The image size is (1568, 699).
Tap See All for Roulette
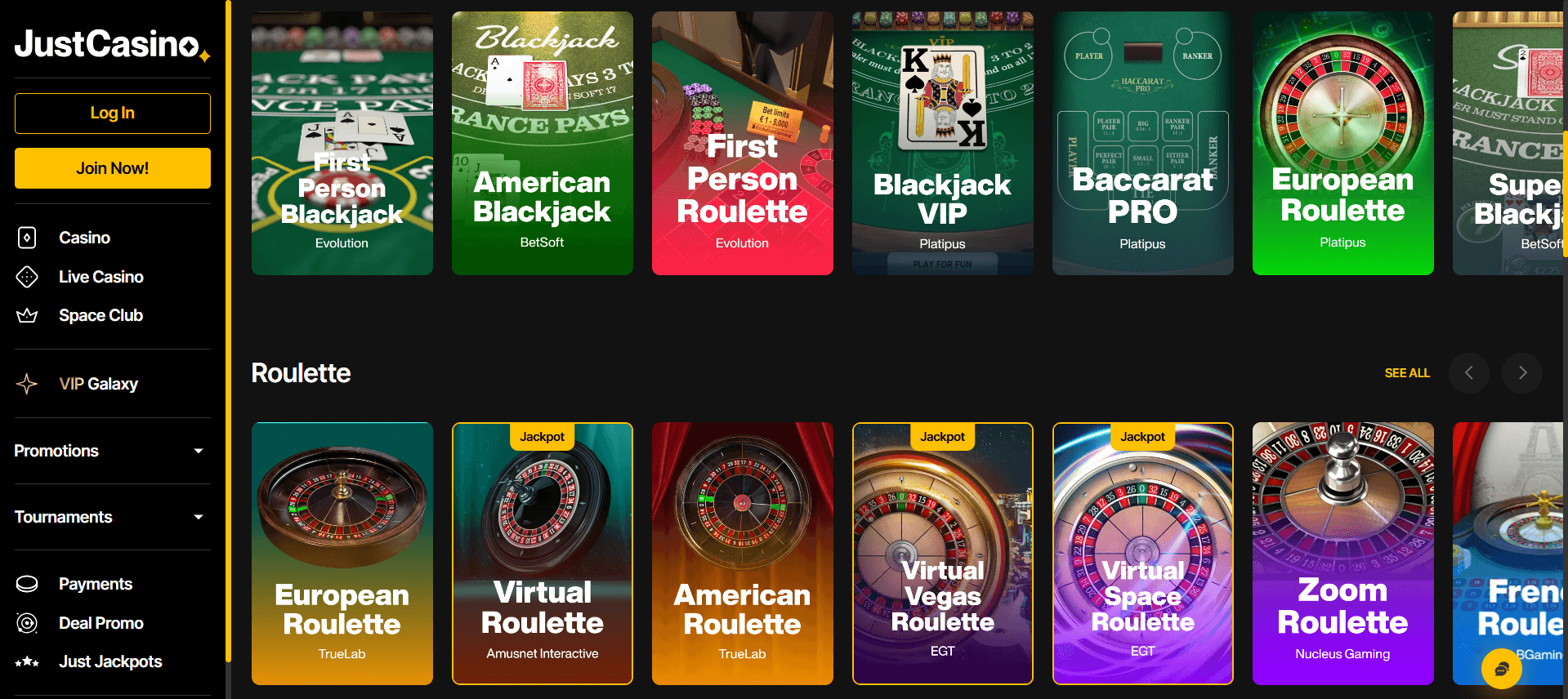[1406, 373]
